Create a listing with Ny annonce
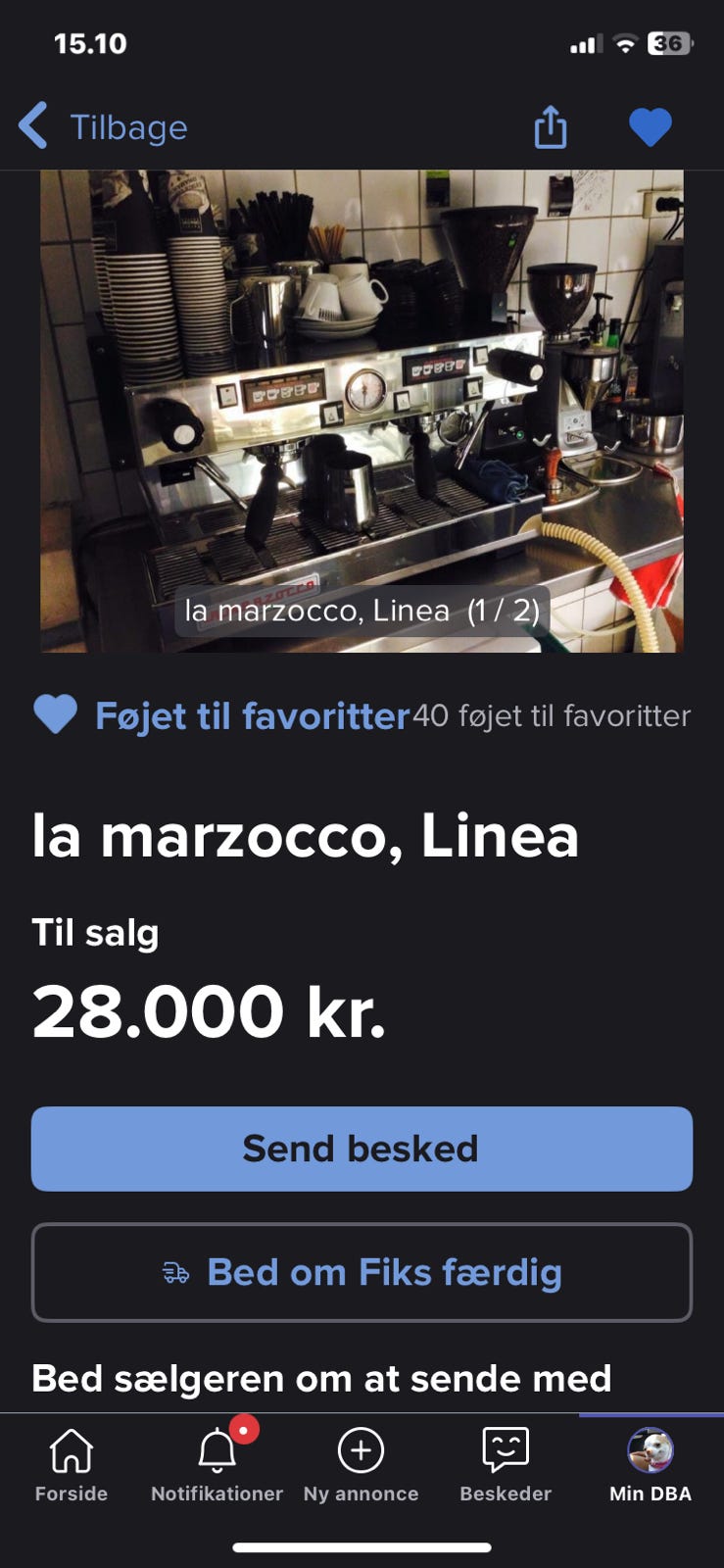Image resolution: width=724 pixels, height=1568 pixels. point(361,1465)
